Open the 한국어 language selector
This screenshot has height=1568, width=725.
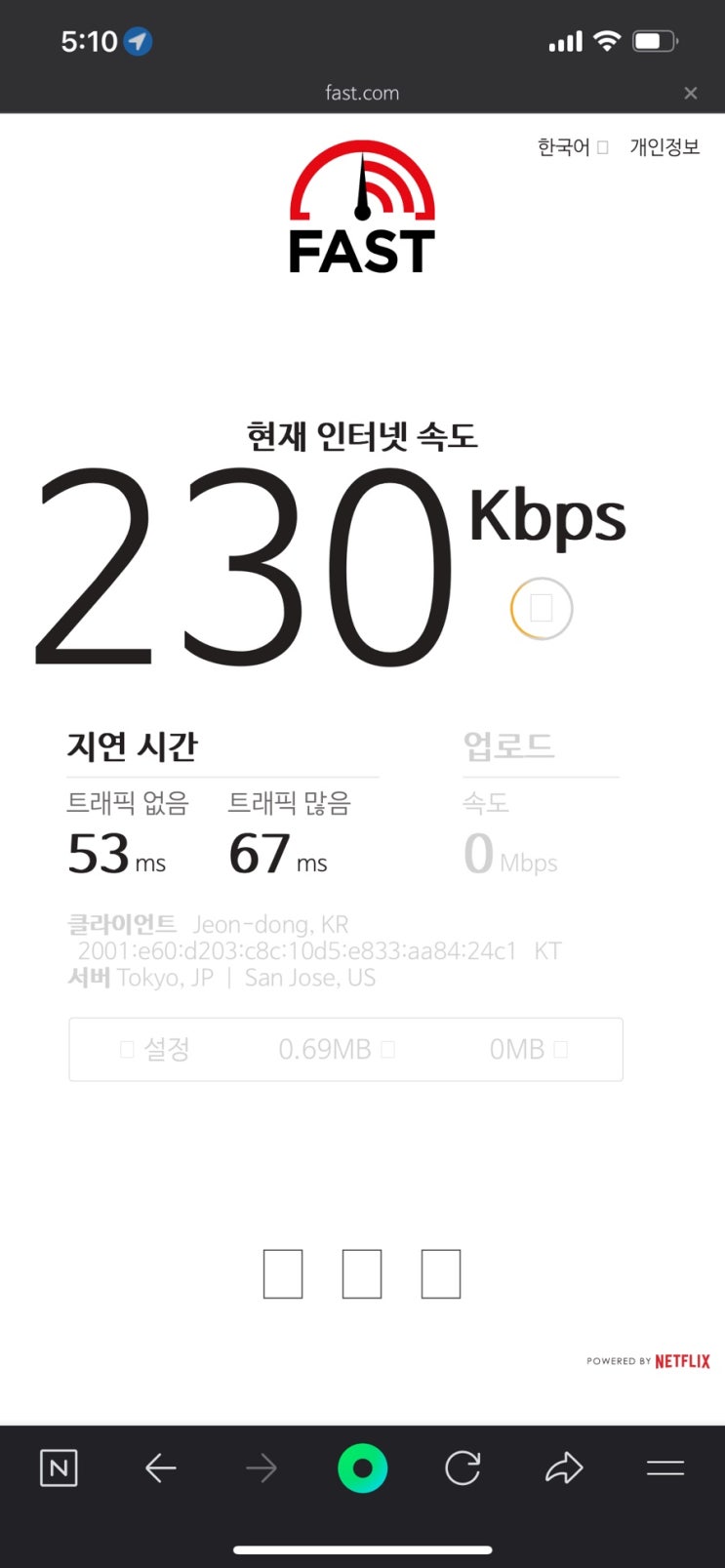(573, 147)
